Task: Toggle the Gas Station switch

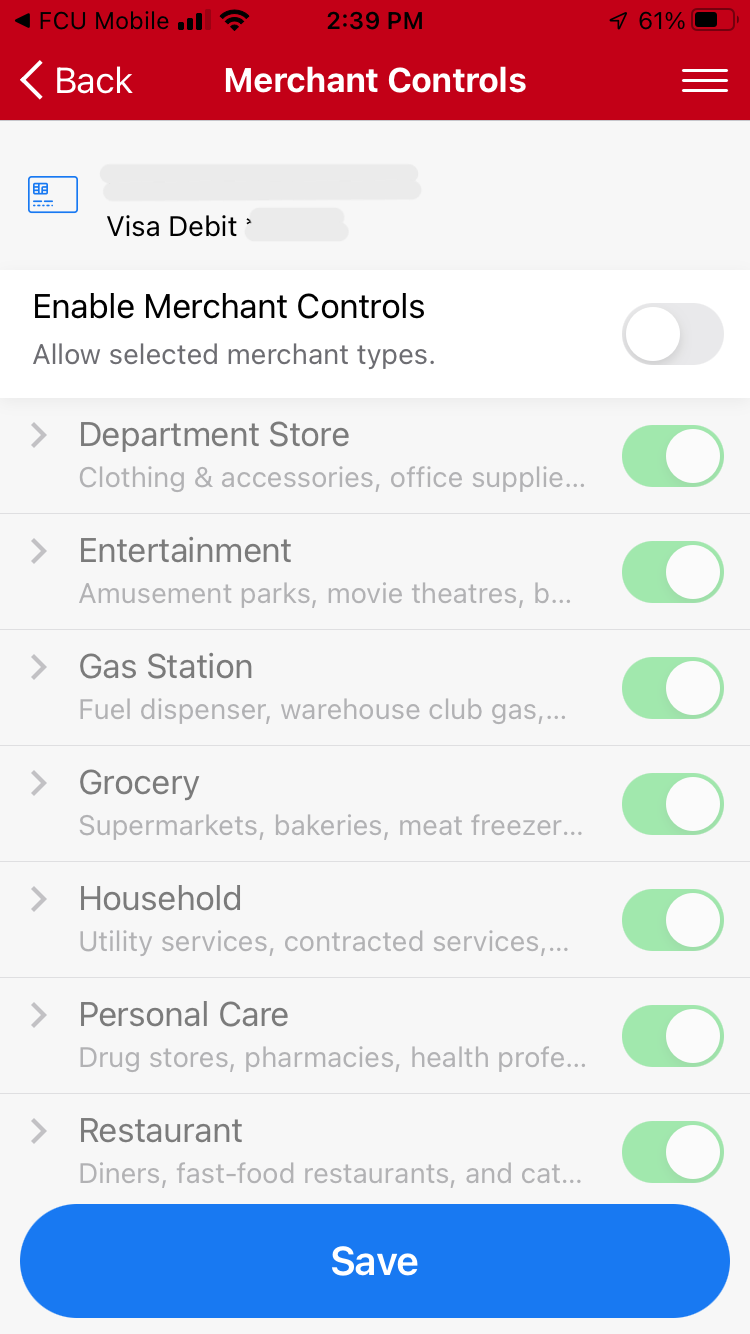Action: [673, 688]
